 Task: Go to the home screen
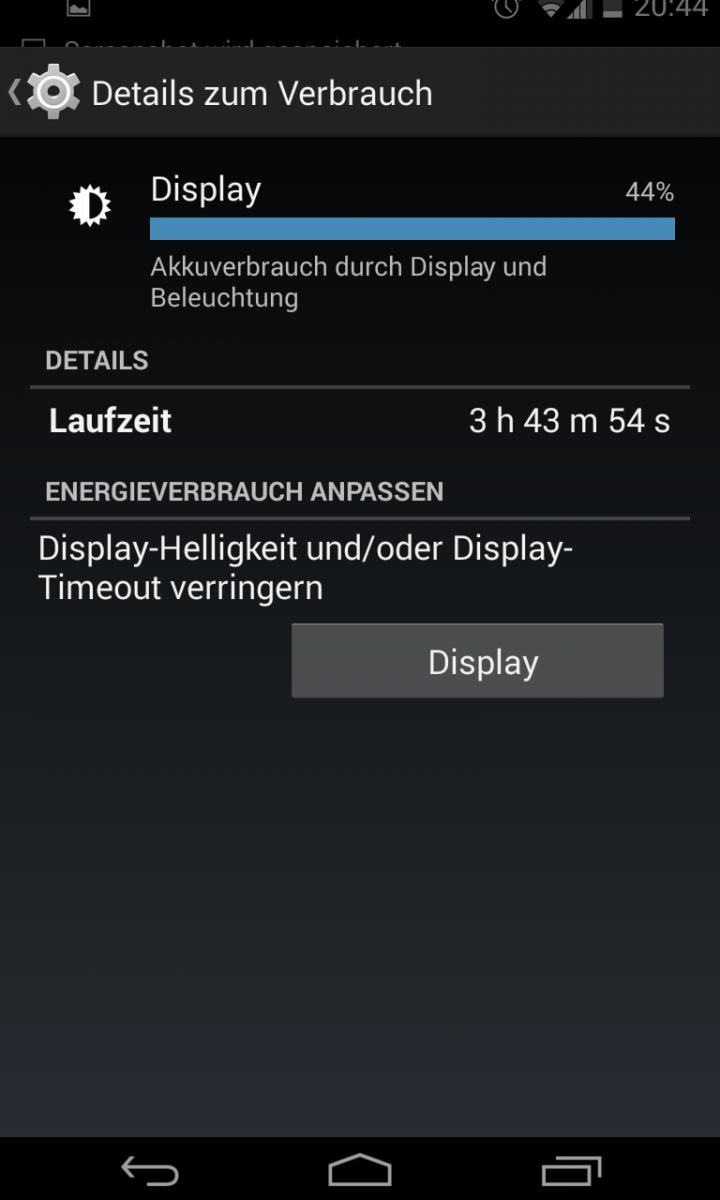pyautogui.click(x=360, y=1169)
